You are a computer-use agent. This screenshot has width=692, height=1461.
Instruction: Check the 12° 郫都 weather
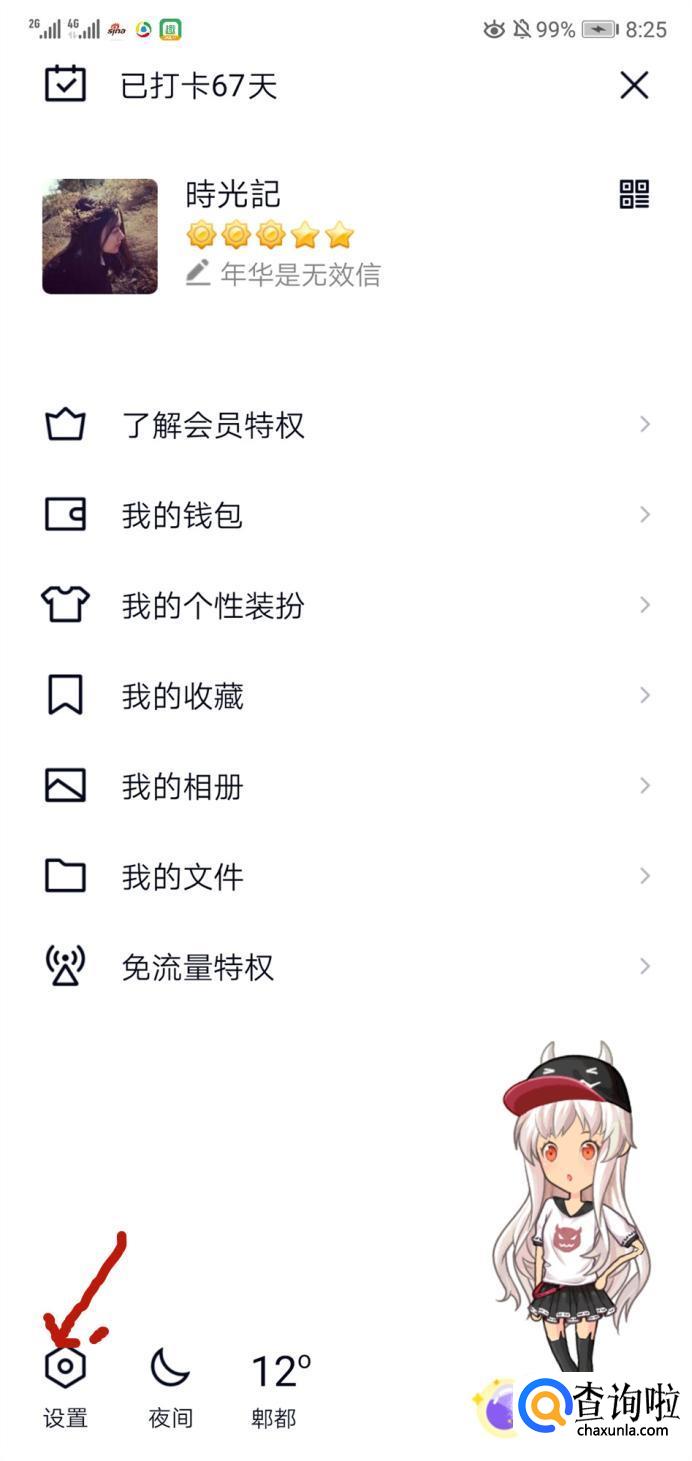coord(279,1384)
